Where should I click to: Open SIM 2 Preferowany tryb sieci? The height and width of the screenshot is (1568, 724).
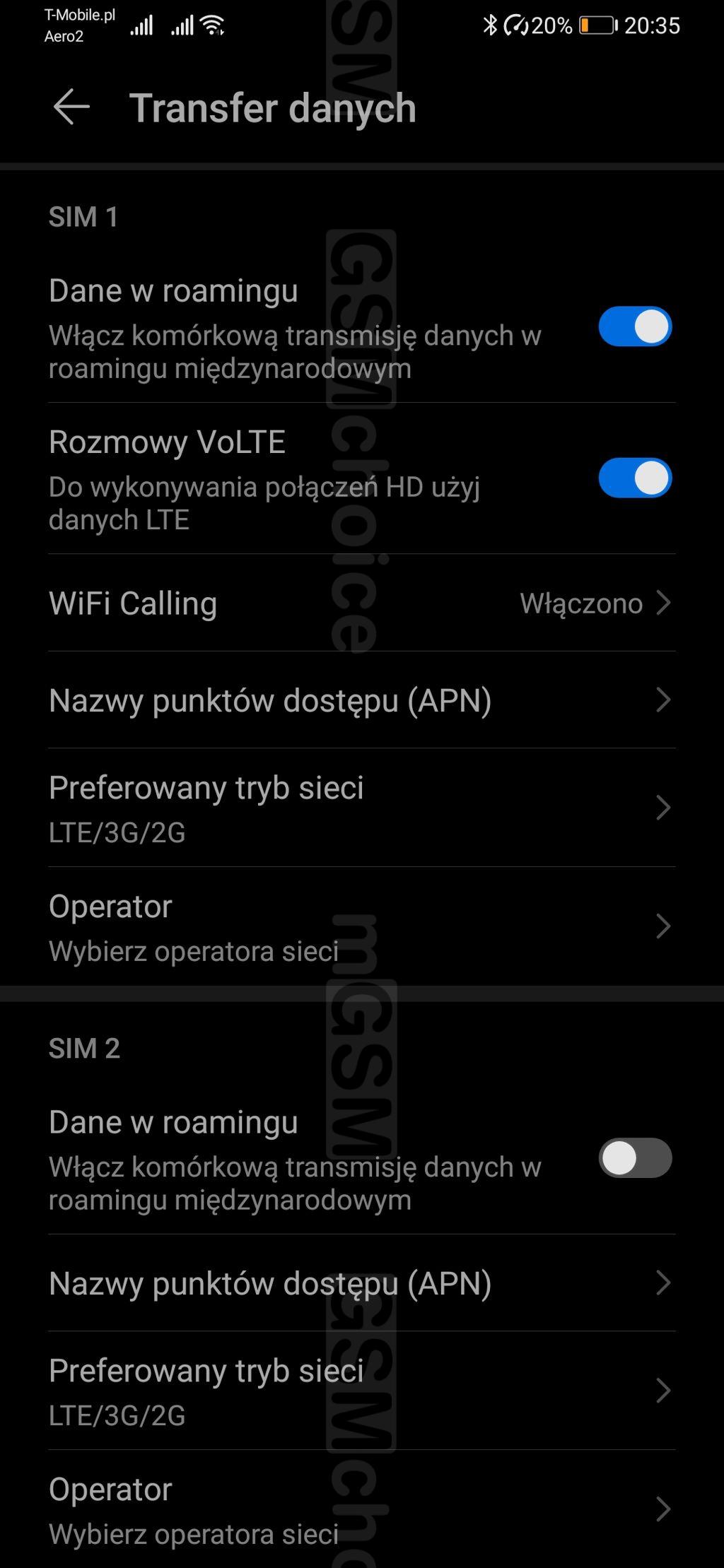[x=361, y=1391]
